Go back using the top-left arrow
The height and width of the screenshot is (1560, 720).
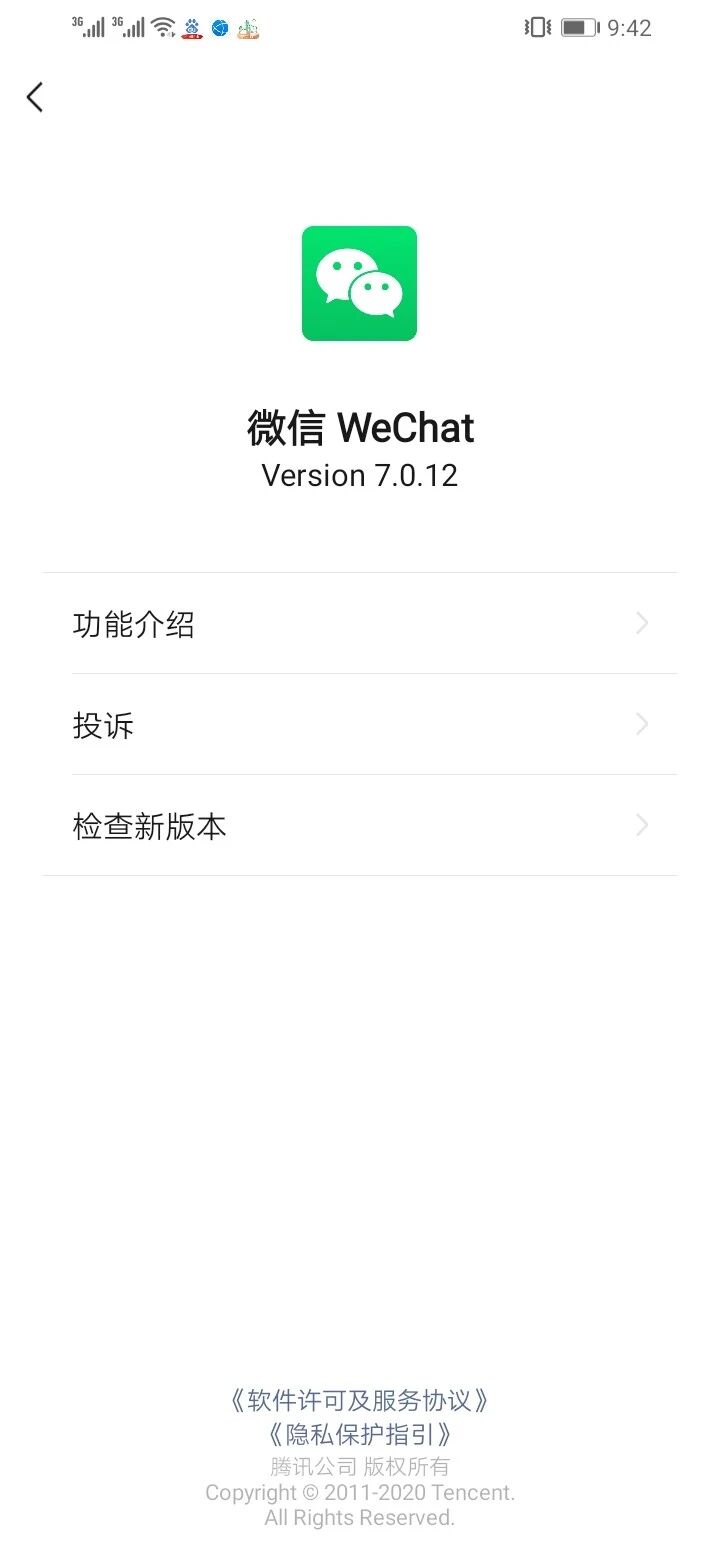tap(35, 97)
